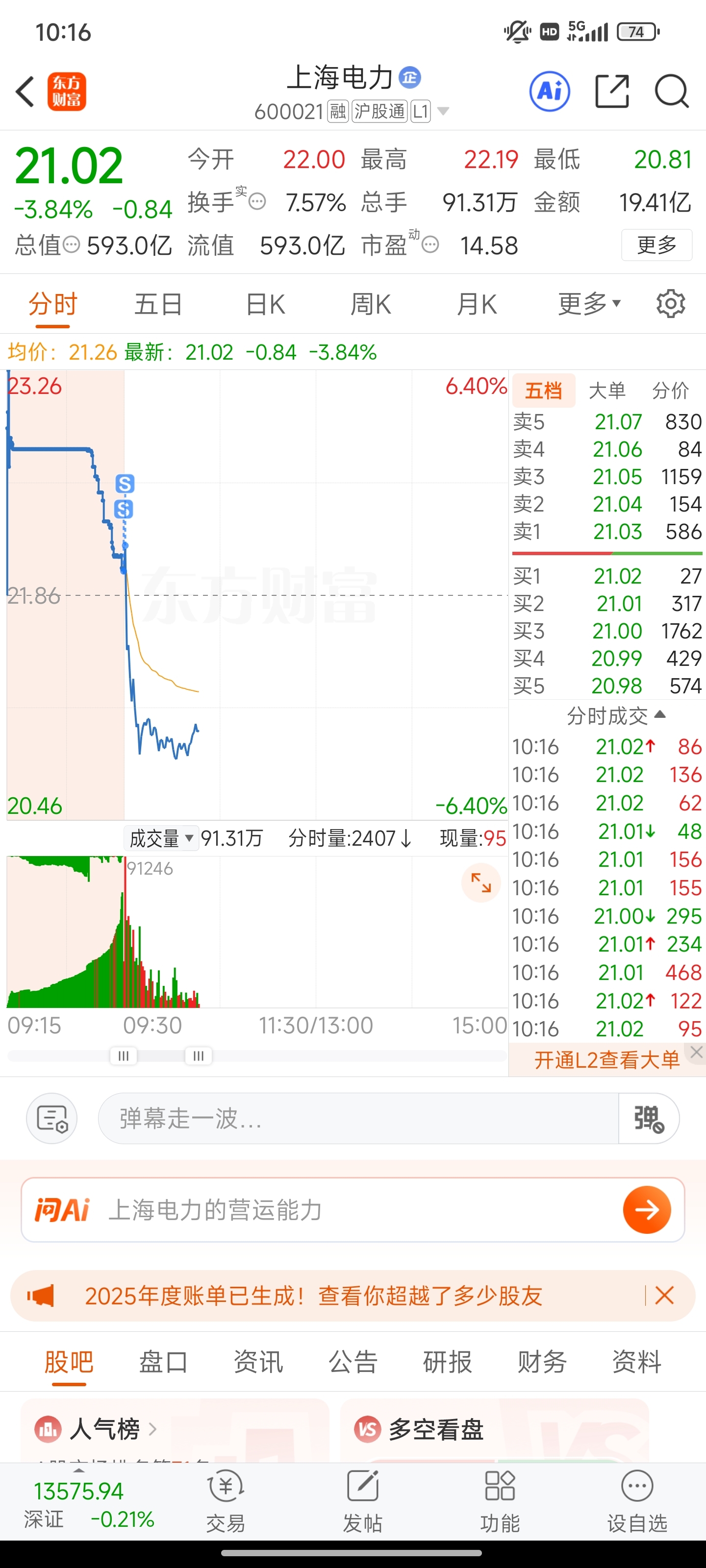
Task: Dismiss the 2025年度账单 notice
Action: pyautogui.click(x=664, y=1295)
